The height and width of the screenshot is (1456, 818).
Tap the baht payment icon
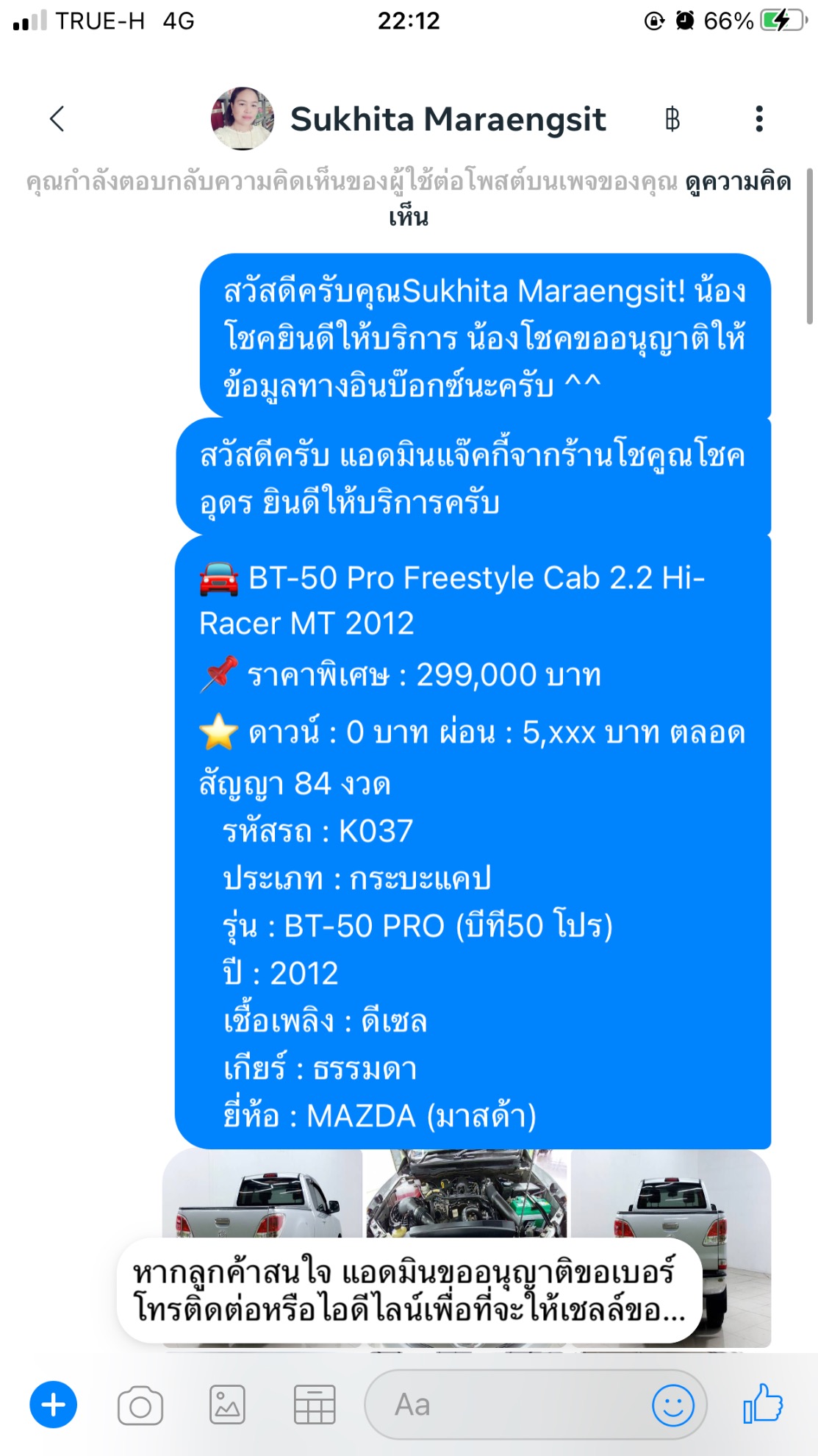[x=672, y=119]
